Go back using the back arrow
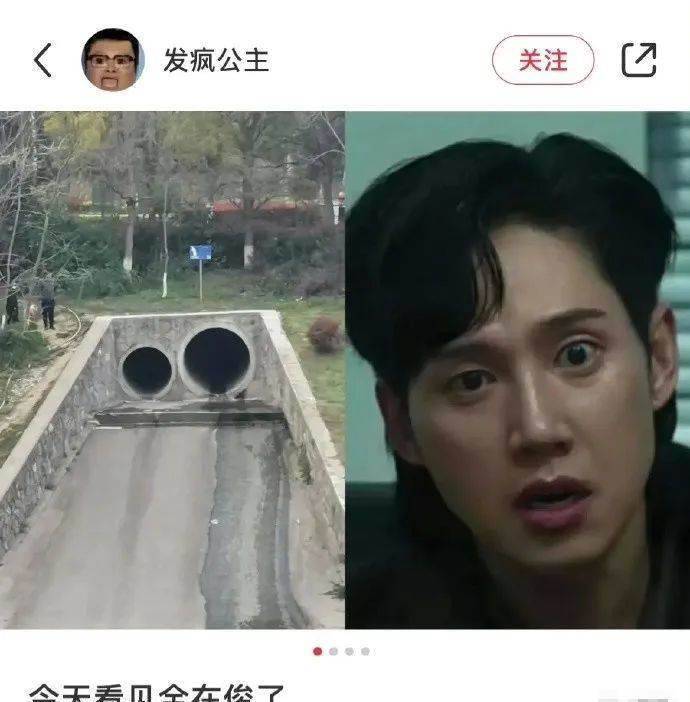 [42, 60]
